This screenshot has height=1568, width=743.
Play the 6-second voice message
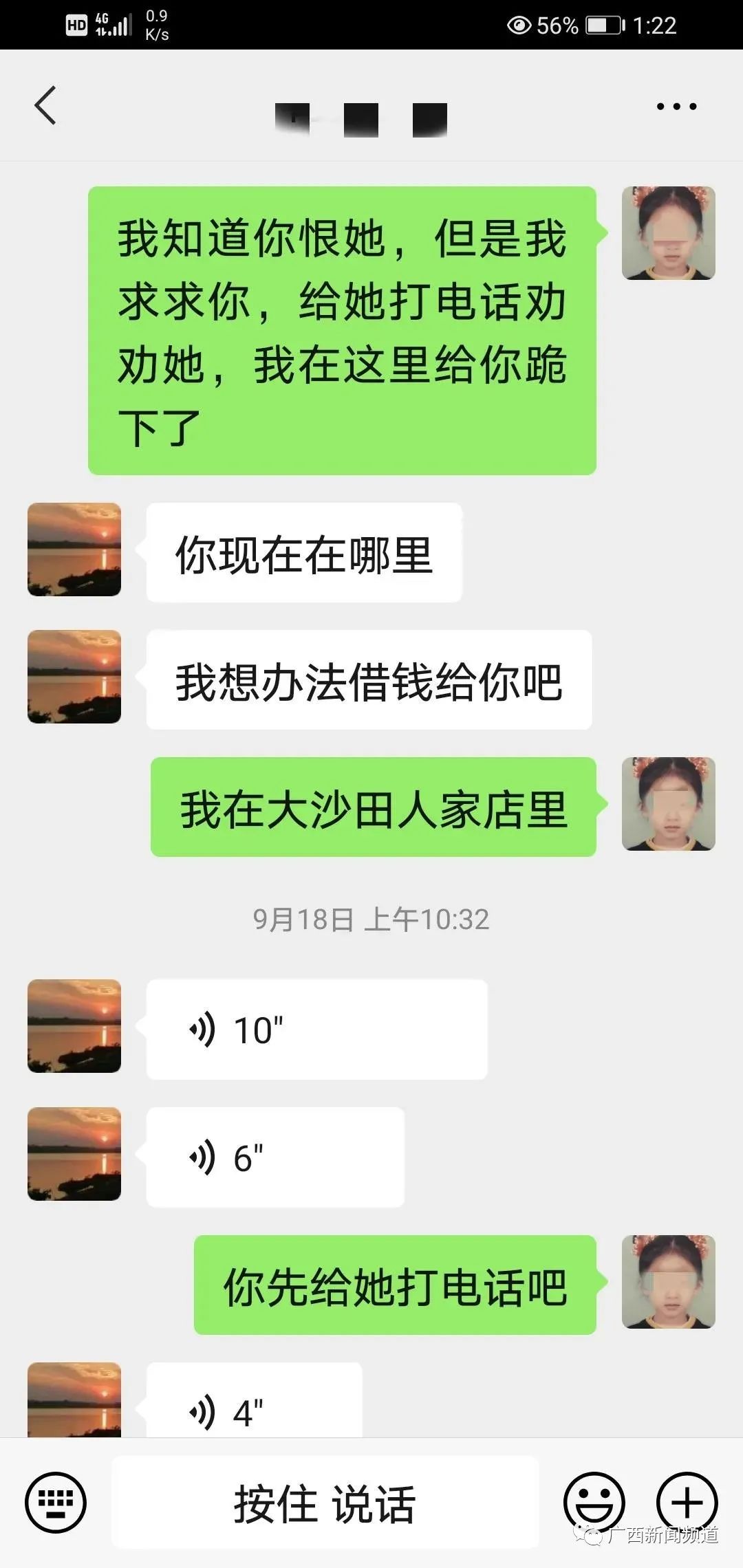click(x=275, y=1157)
